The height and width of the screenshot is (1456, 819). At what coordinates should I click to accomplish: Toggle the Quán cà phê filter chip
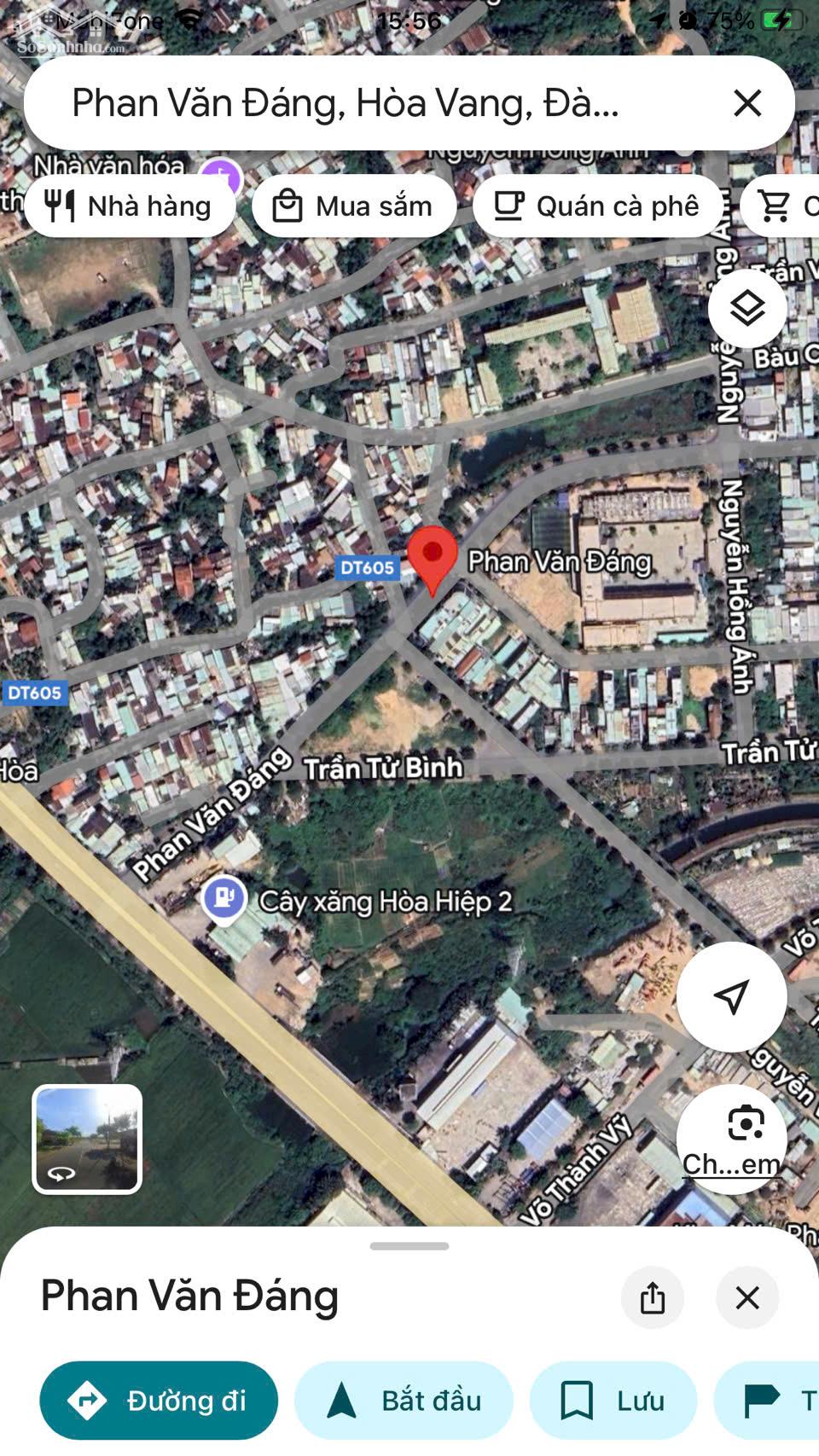pyautogui.click(x=597, y=206)
